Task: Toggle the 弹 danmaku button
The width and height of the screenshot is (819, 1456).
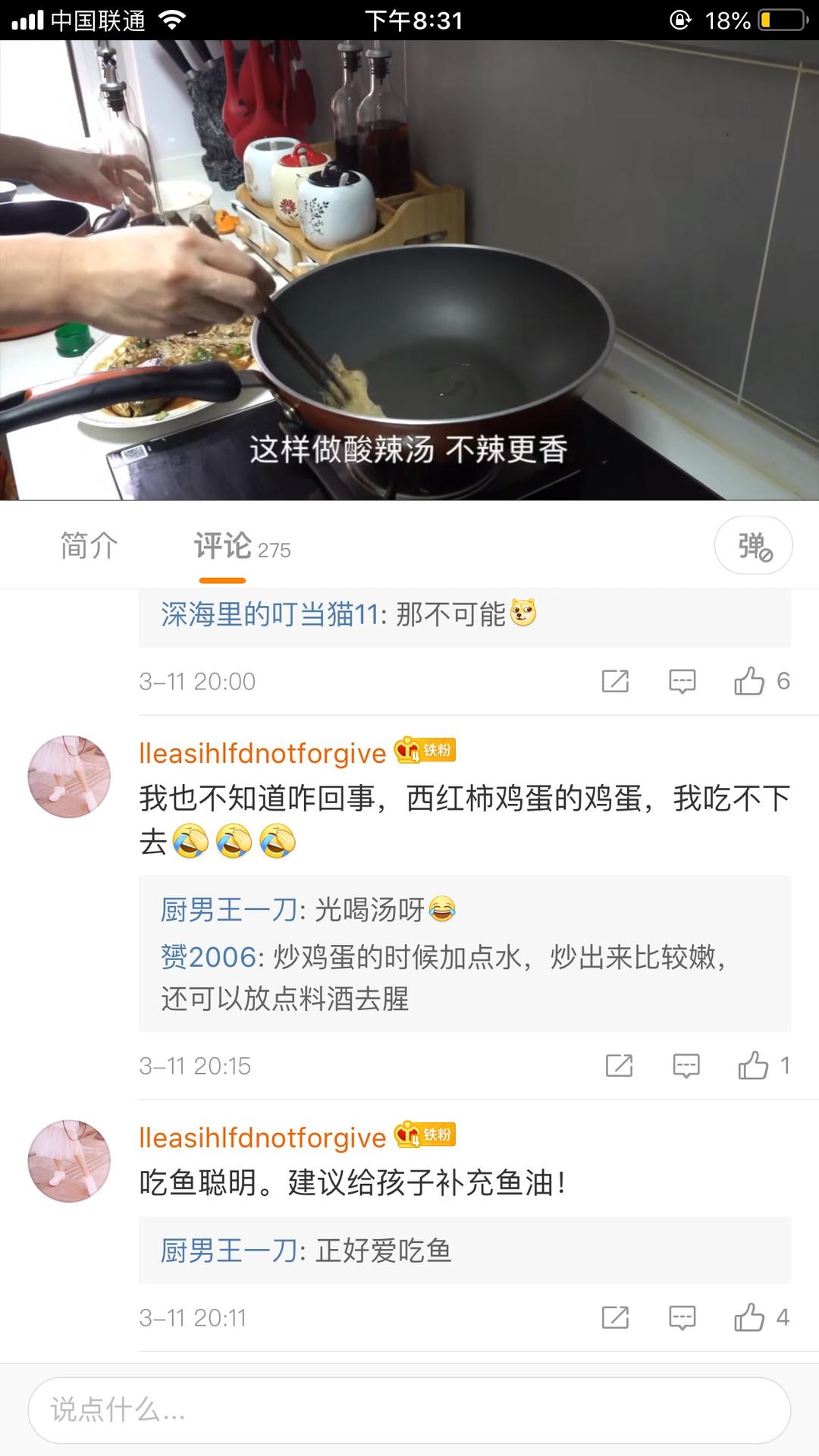Action: tap(753, 545)
